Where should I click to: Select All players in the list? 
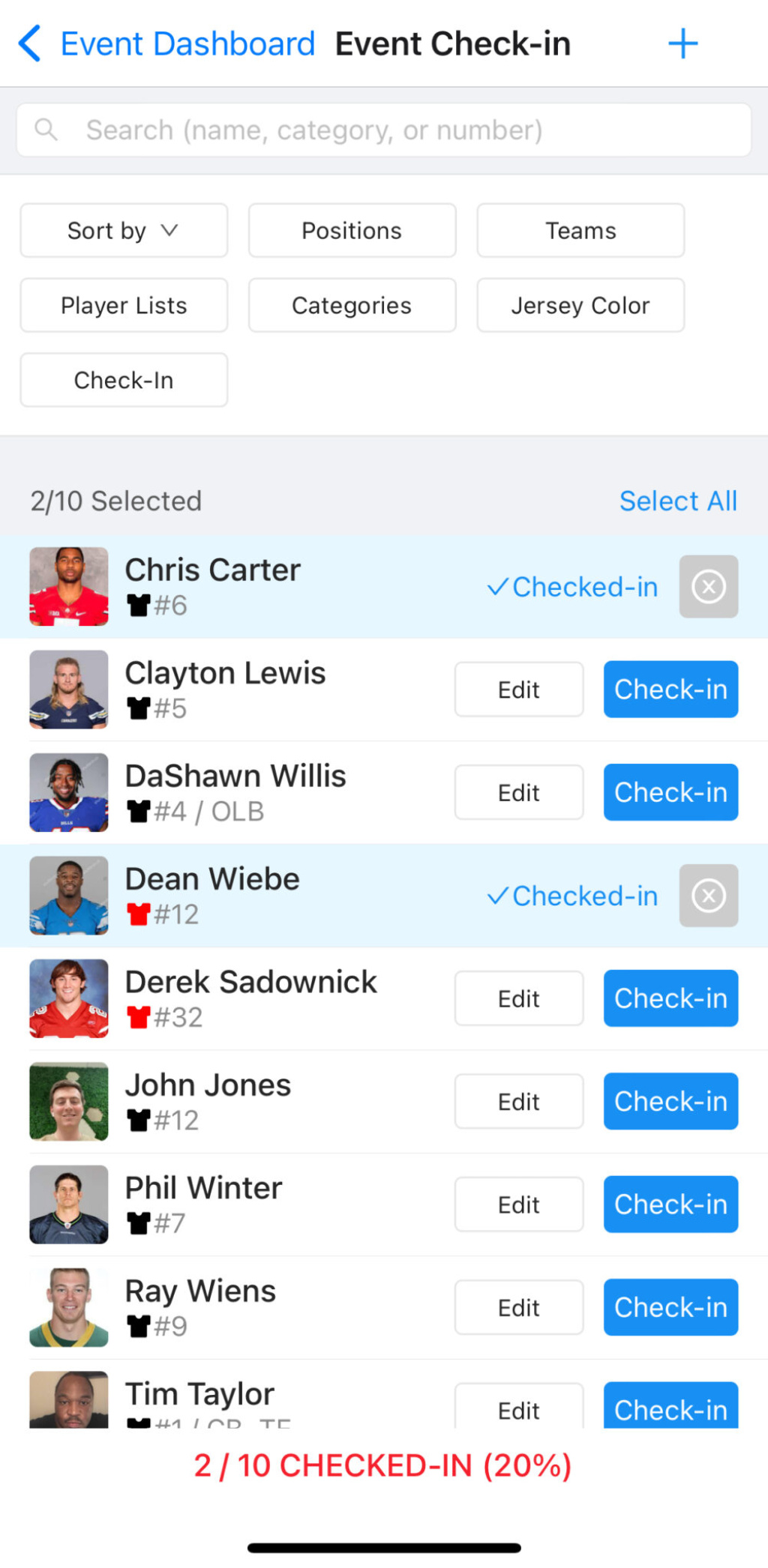pyautogui.click(x=678, y=500)
